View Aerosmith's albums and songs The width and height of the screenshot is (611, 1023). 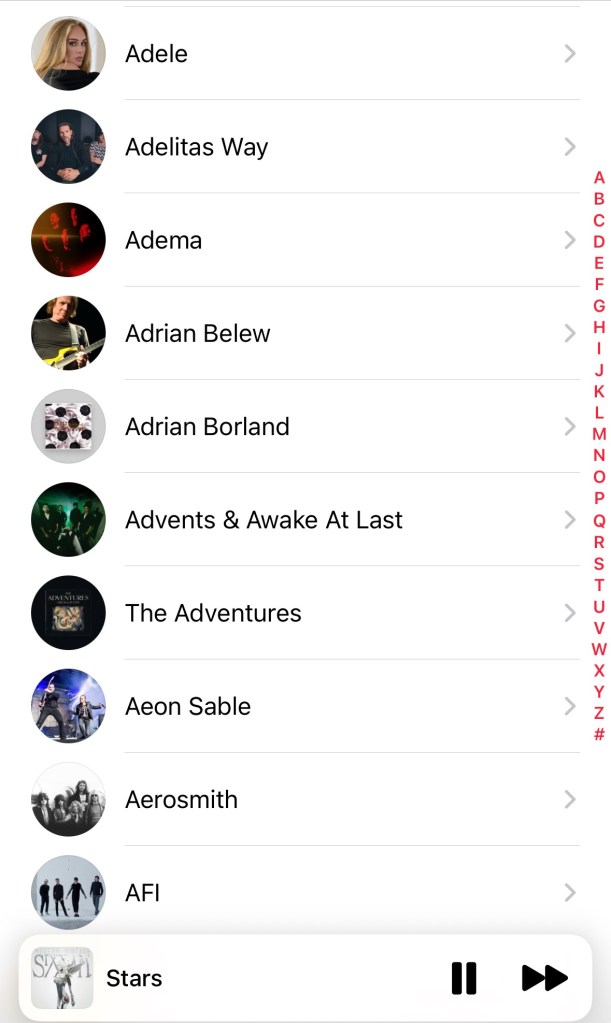click(x=300, y=799)
